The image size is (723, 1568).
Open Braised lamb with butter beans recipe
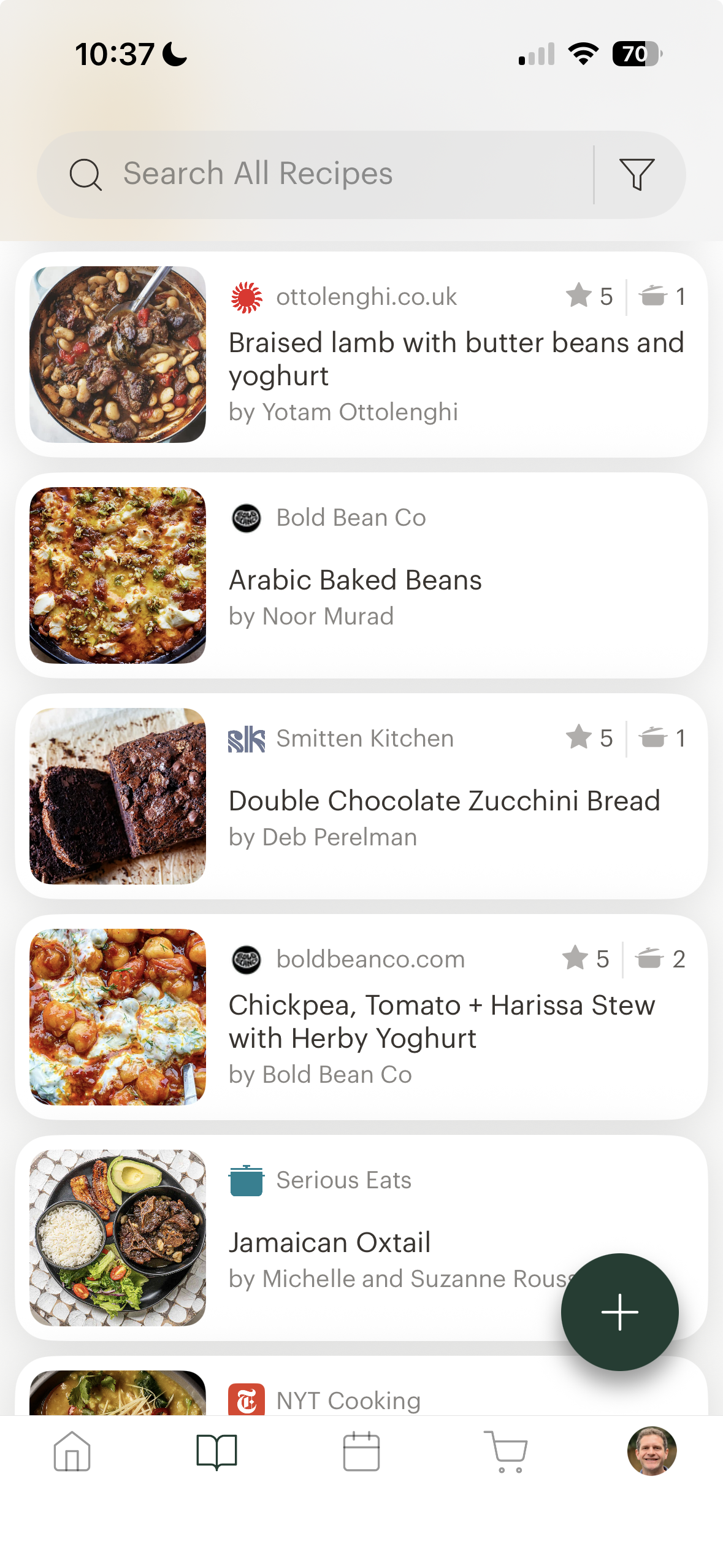[x=455, y=358]
